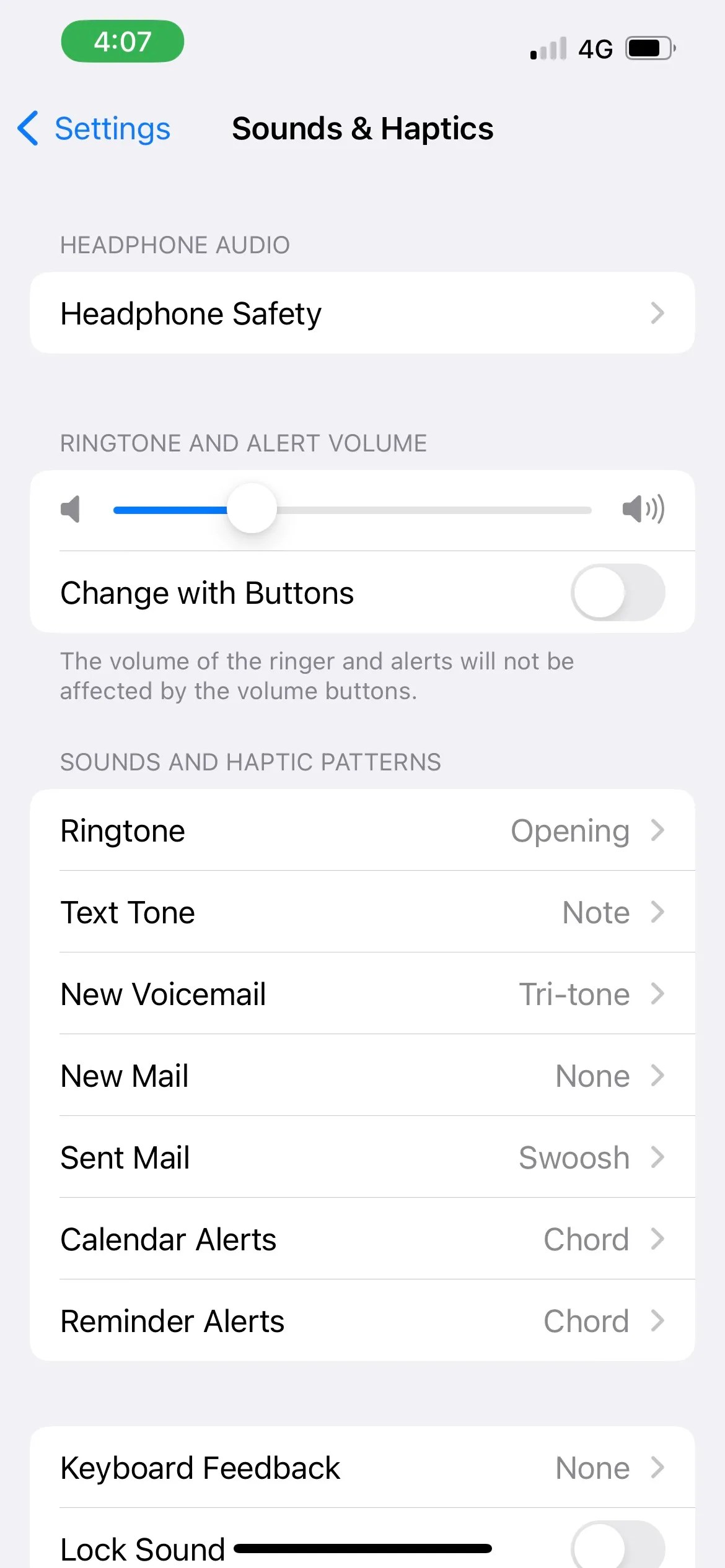The height and width of the screenshot is (1568, 725).
Task: Open Calendar Alerts sound settings
Action: 362,1239
